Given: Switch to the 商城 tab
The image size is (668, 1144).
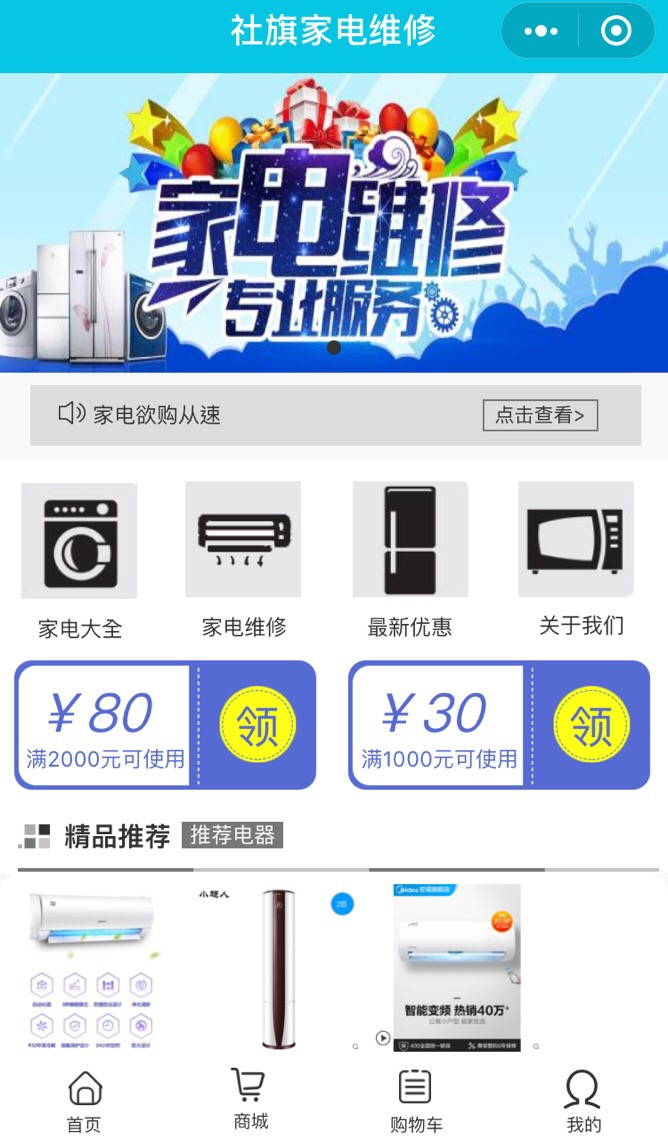Looking at the screenshot, I should tap(250, 1099).
